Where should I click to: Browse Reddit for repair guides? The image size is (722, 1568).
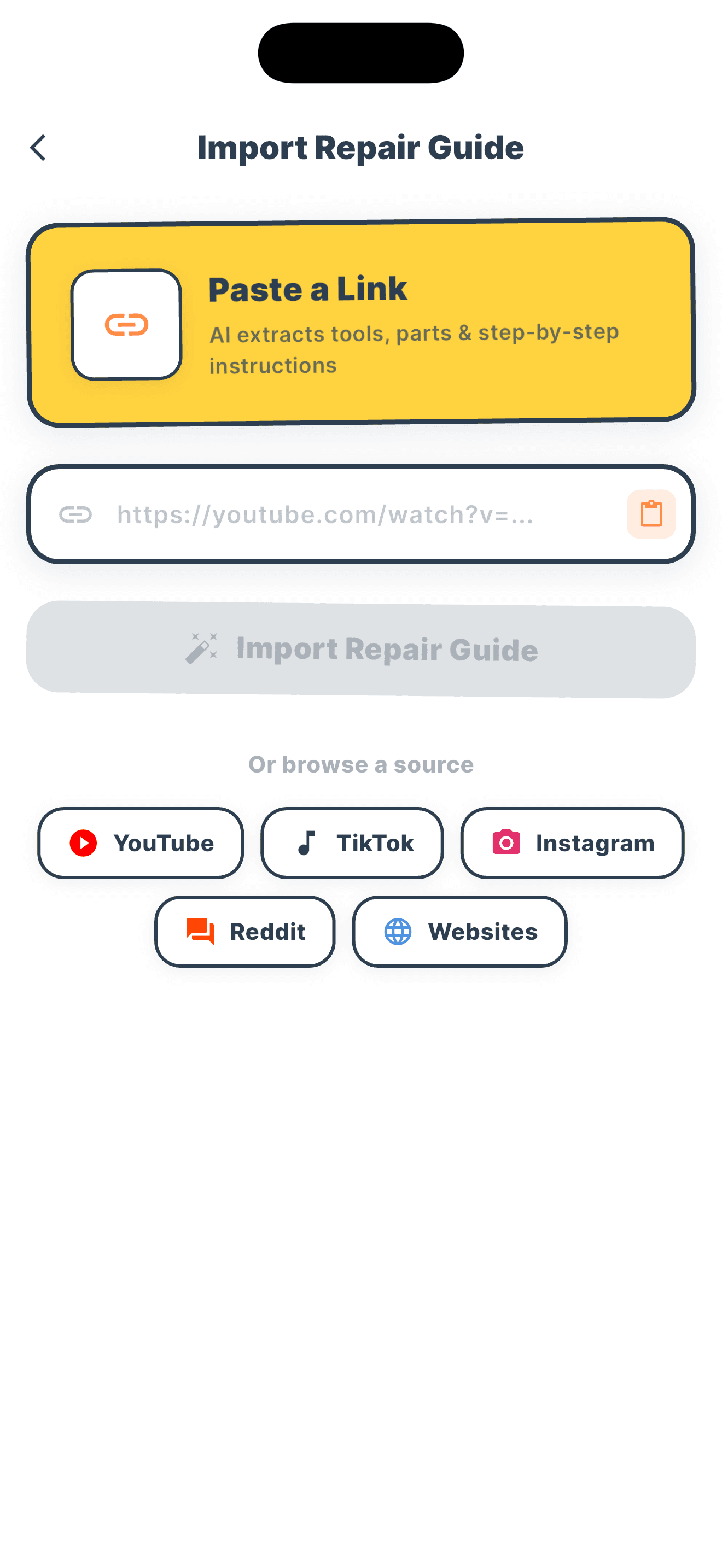[244, 931]
